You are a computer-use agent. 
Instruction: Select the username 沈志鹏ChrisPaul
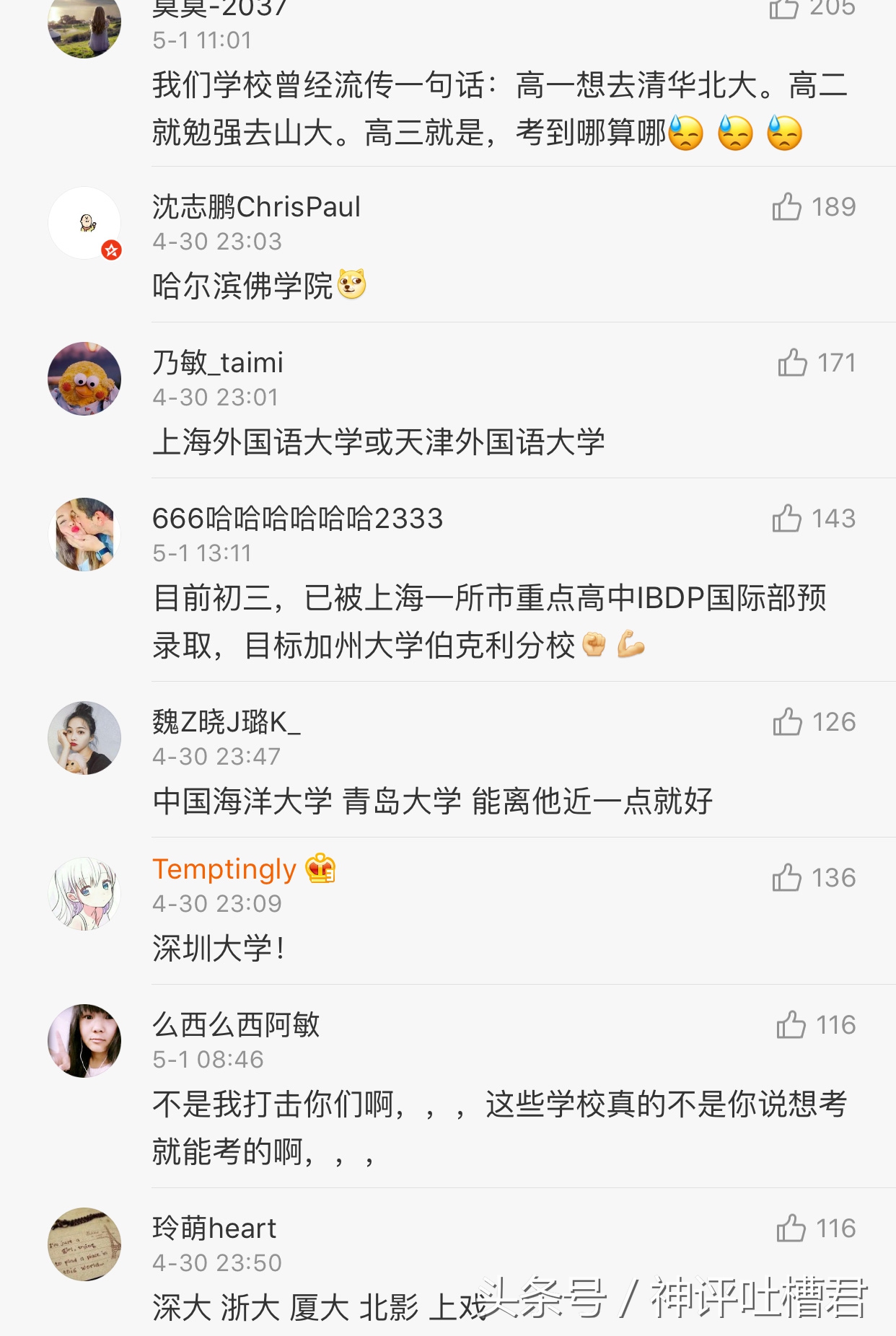pos(256,207)
